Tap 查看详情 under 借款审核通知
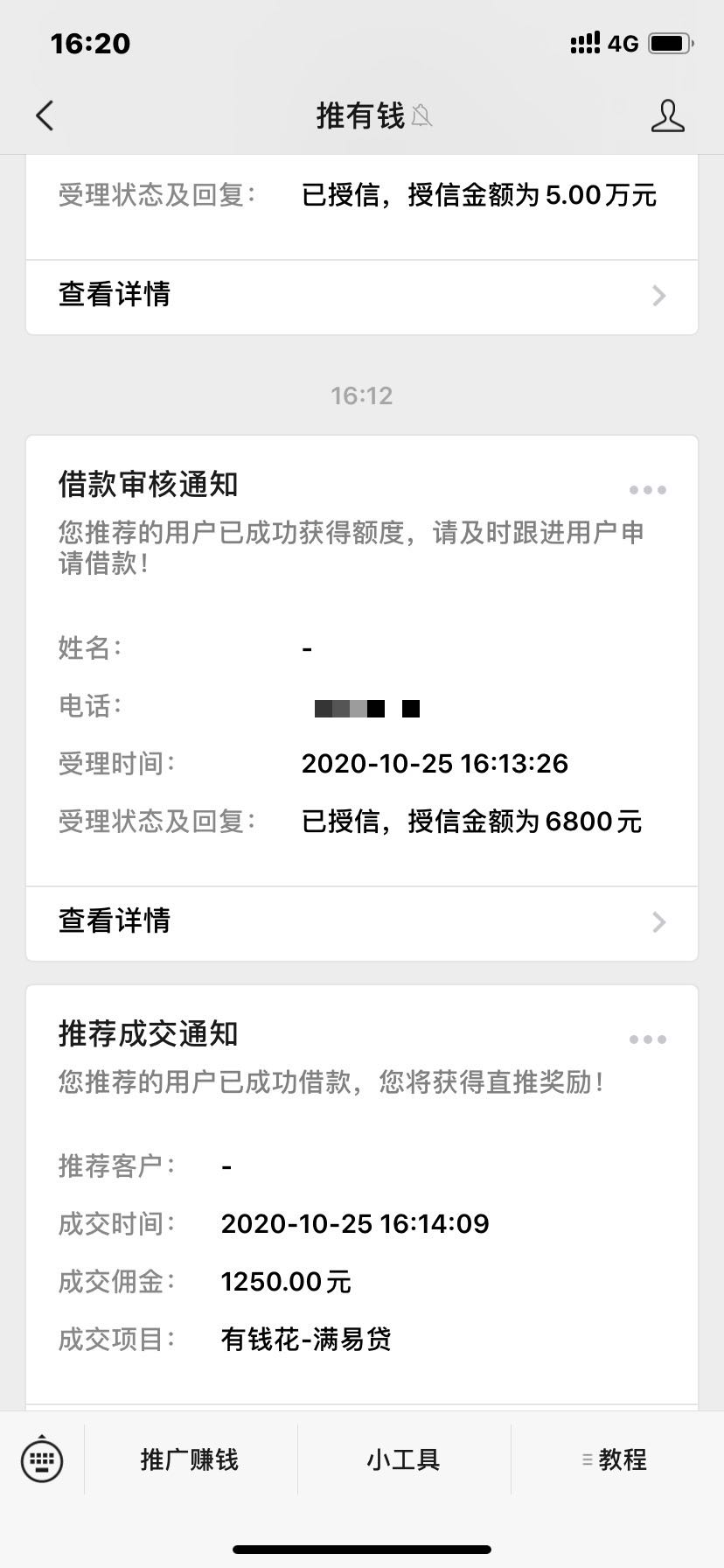This screenshot has width=724, height=1568. pyautogui.click(x=115, y=920)
